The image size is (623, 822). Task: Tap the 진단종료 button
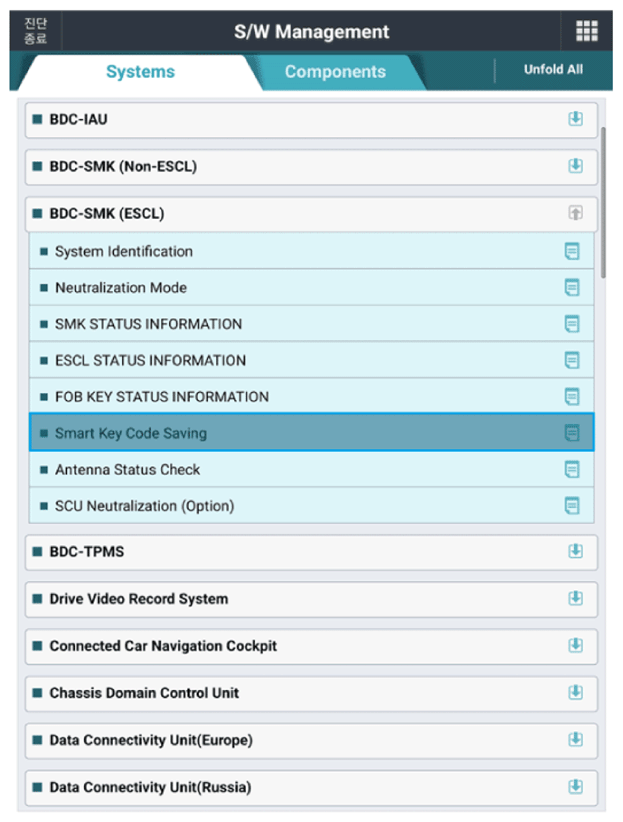35,31
